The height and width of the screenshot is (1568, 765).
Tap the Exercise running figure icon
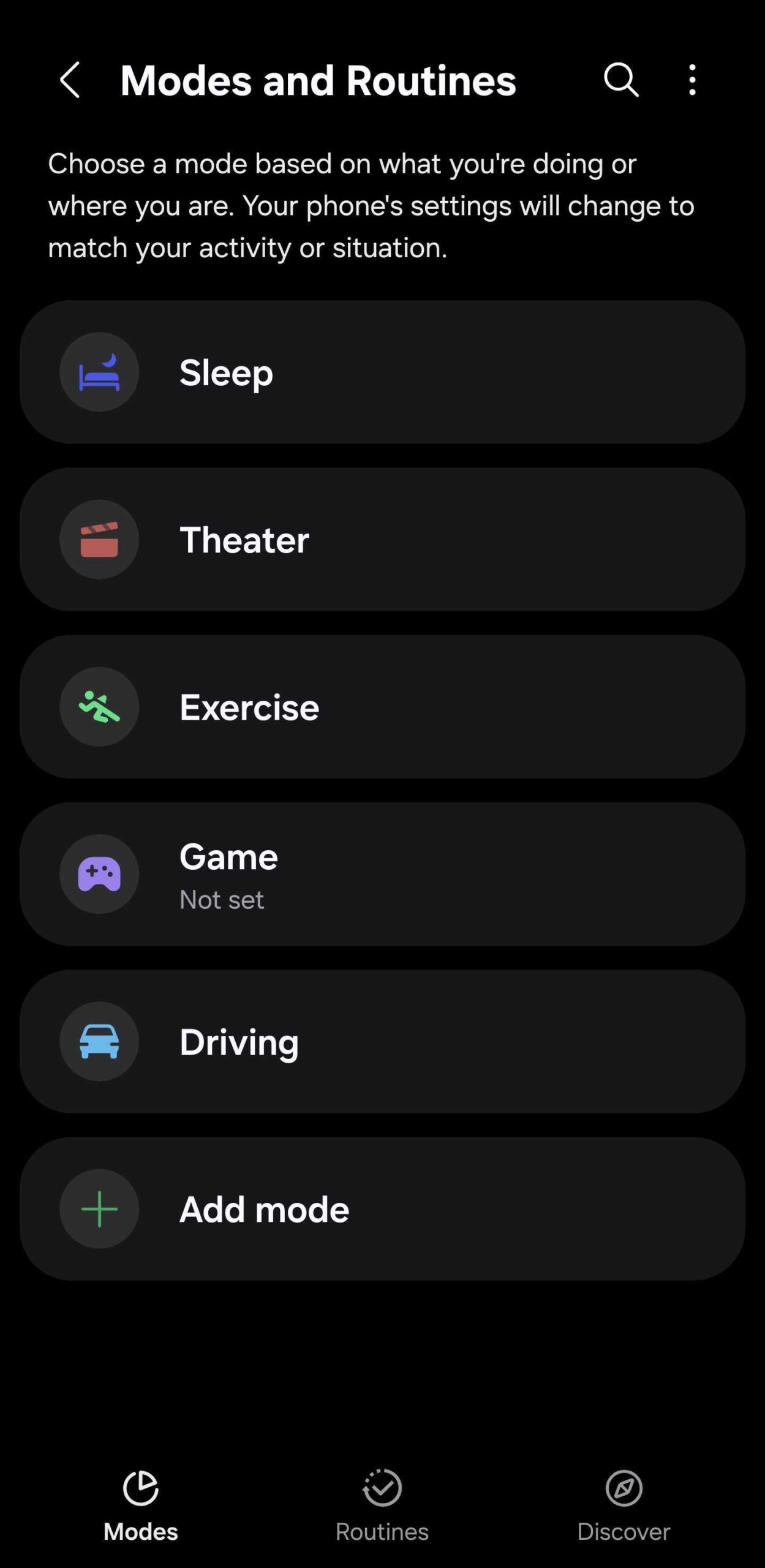(99, 706)
